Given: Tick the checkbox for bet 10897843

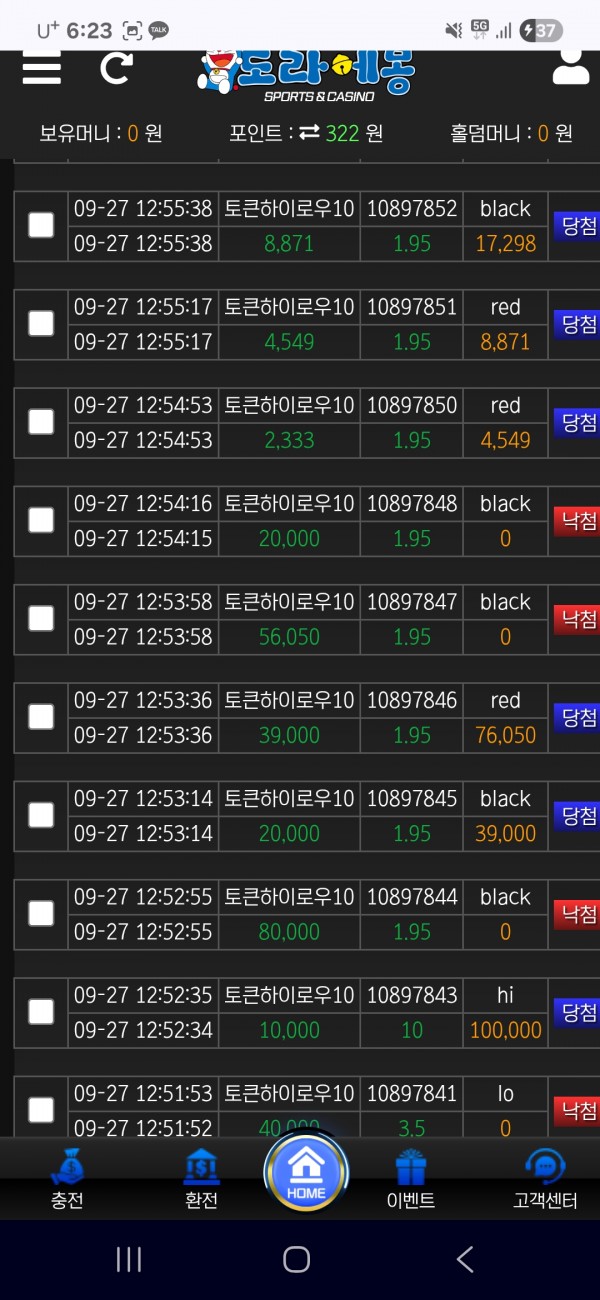Looking at the screenshot, I should [x=41, y=1011].
